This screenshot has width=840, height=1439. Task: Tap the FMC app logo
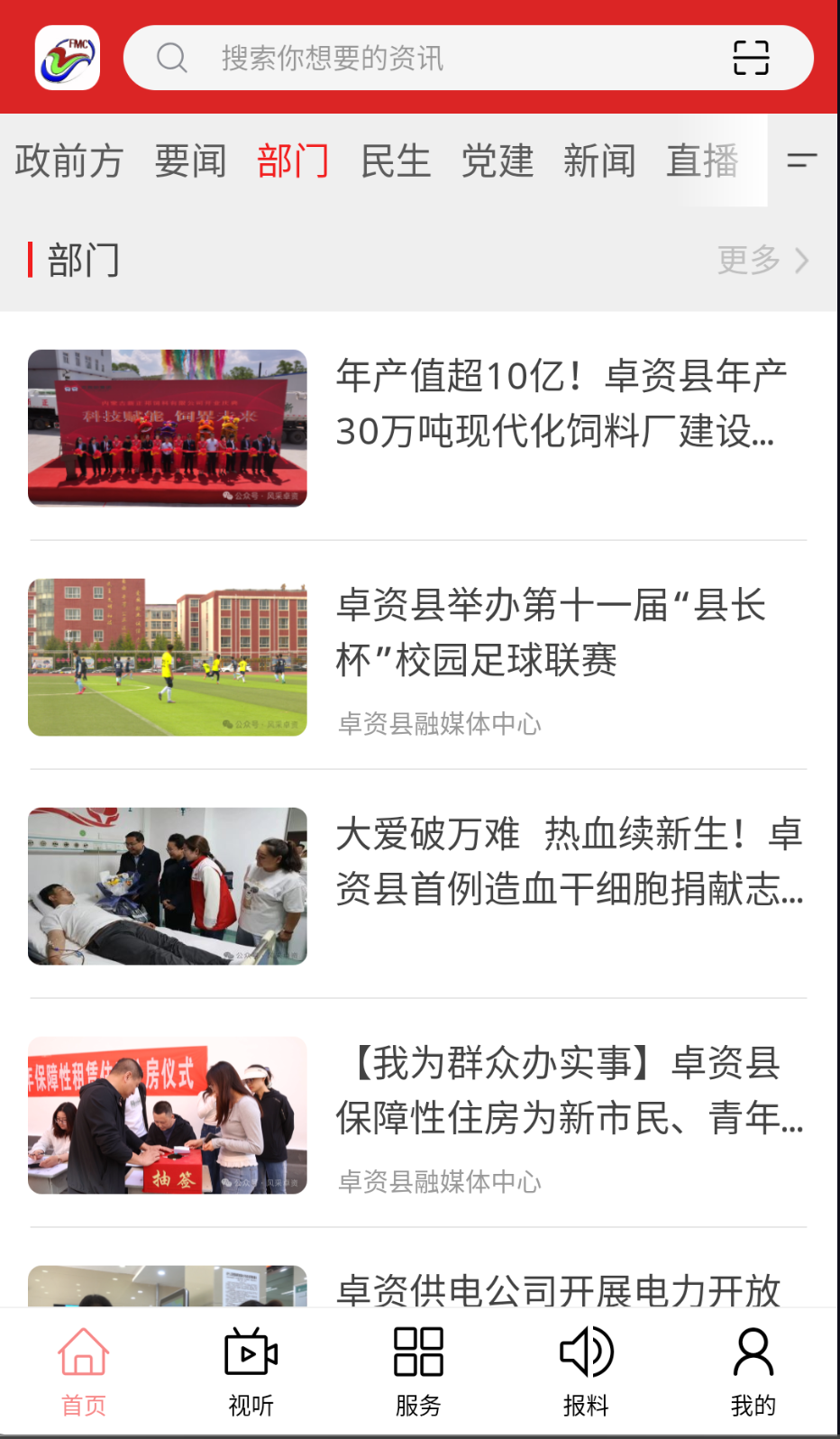[67, 57]
